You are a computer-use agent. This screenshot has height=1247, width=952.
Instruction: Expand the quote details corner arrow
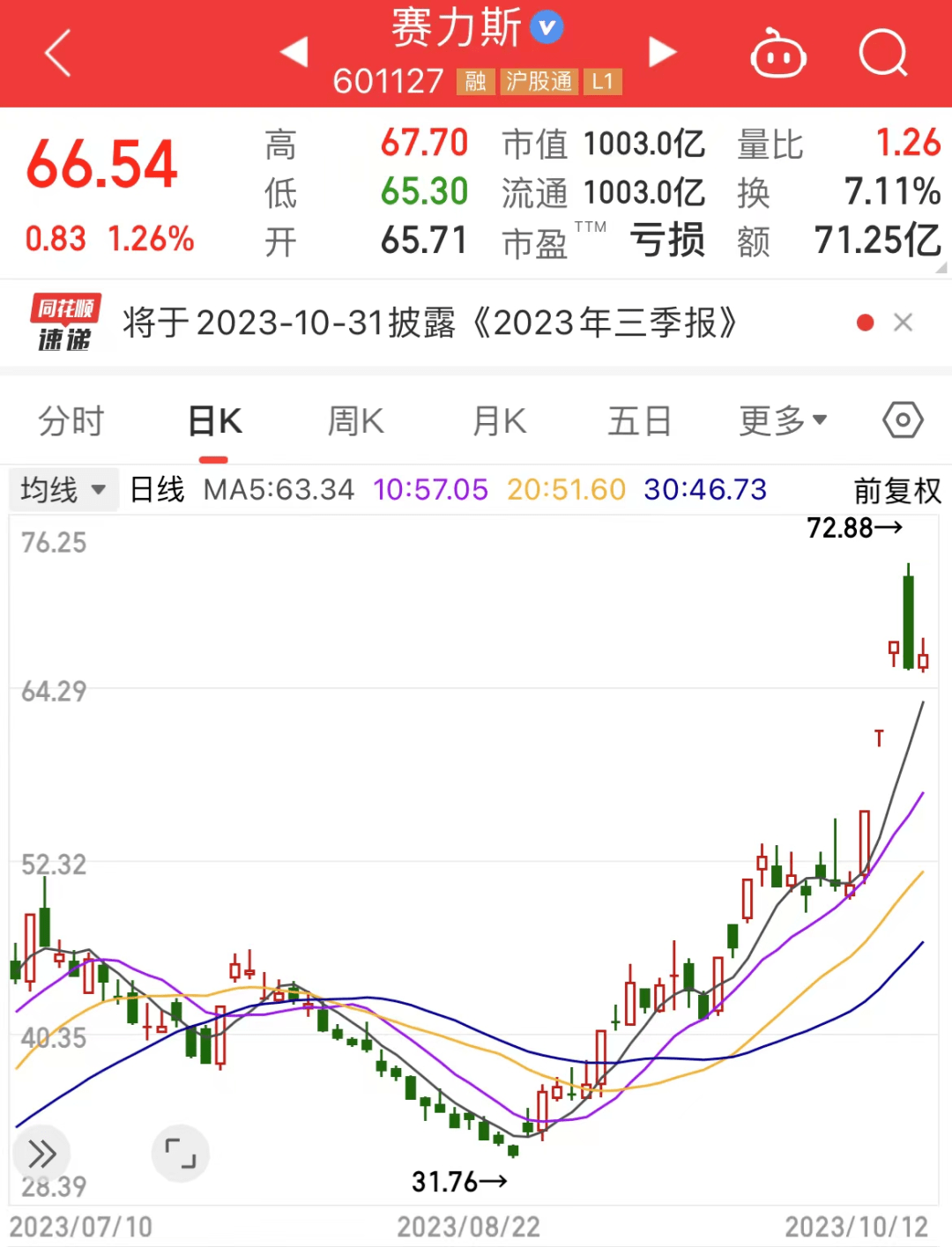click(941, 268)
